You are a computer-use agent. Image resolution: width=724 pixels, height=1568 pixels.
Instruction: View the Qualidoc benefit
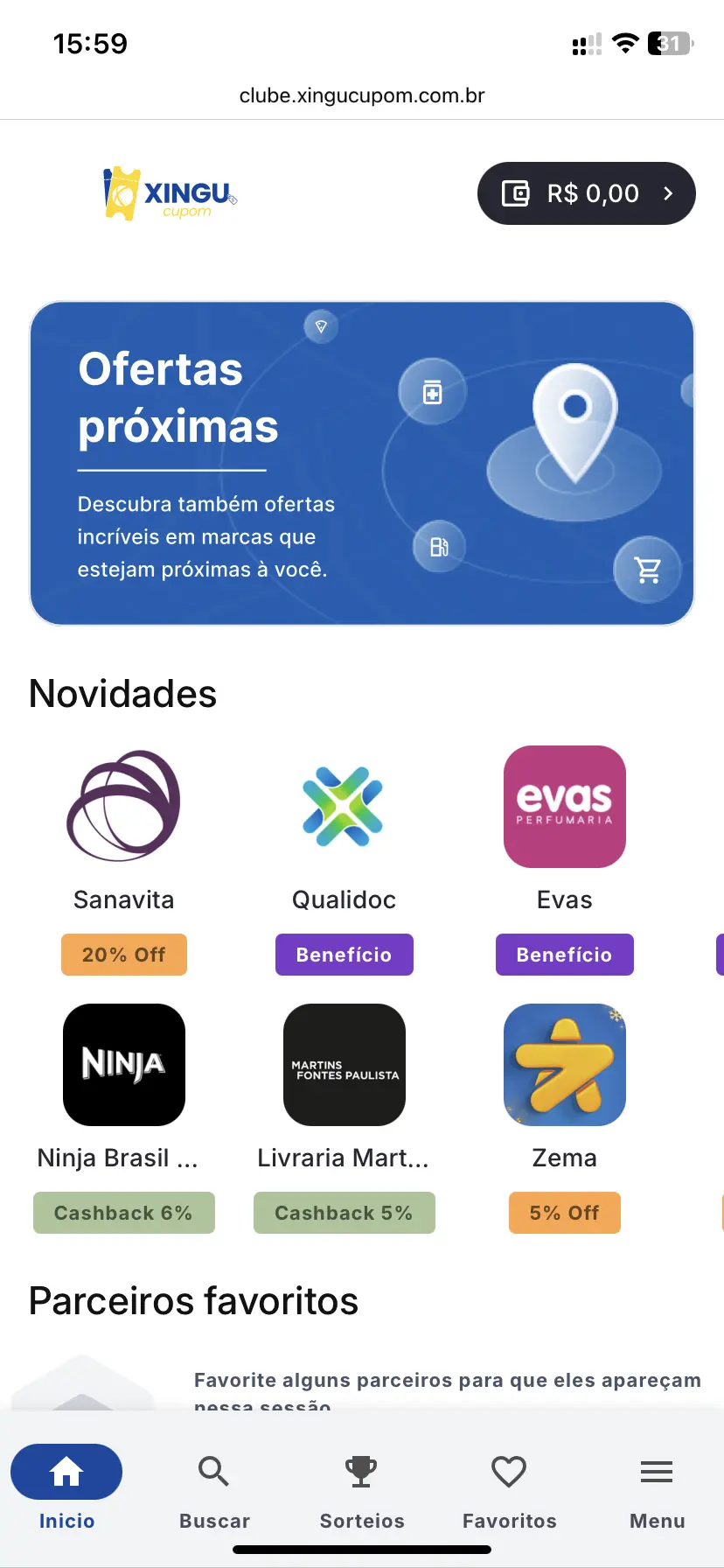pyautogui.click(x=344, y=807)
